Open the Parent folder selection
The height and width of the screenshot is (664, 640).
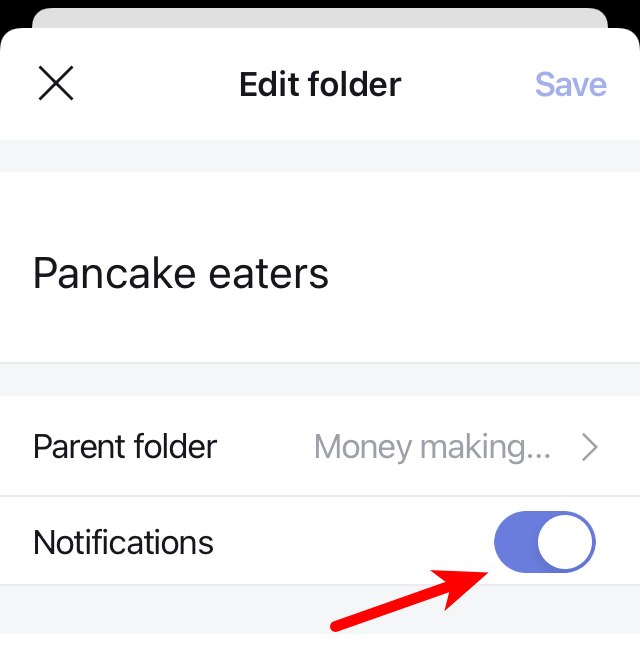[318, 446]
